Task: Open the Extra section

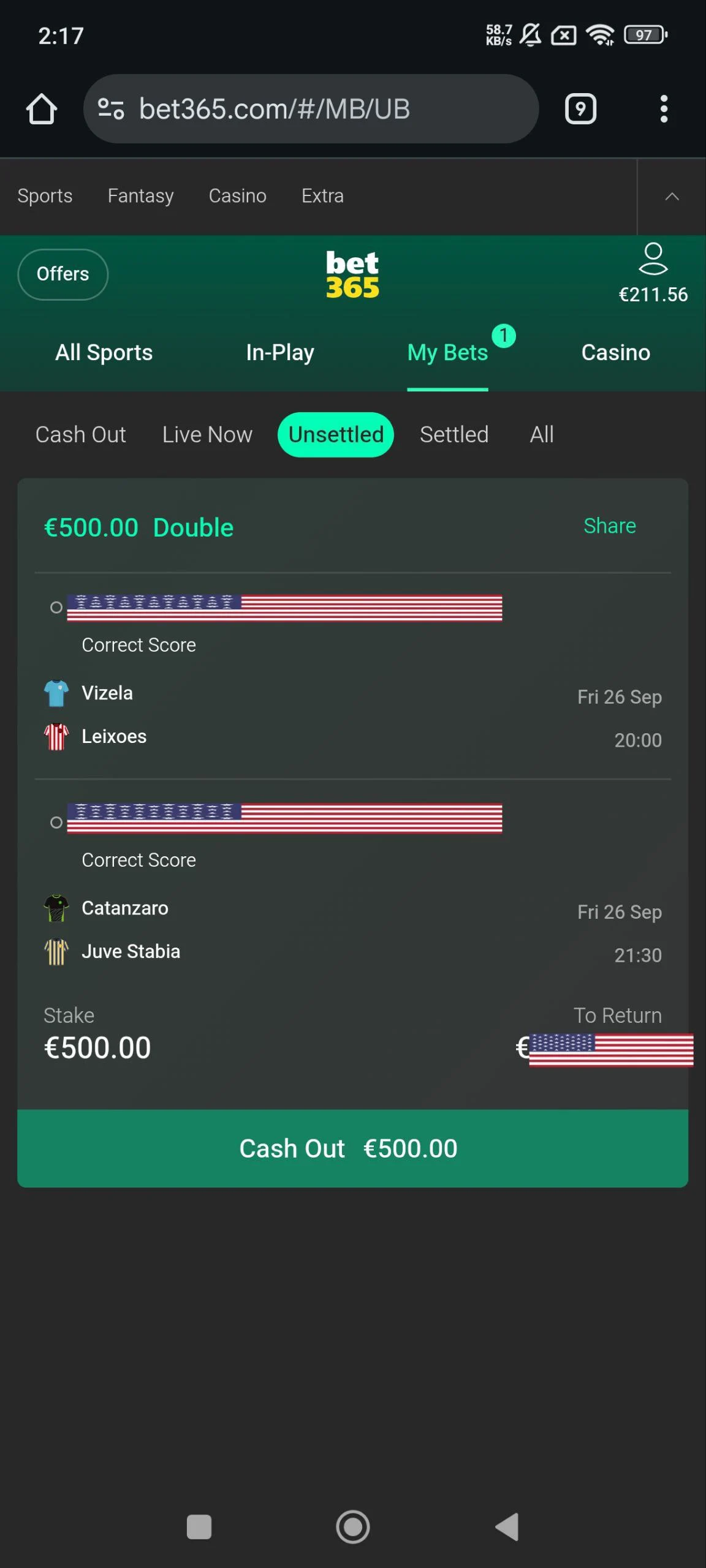Action: 322,196
